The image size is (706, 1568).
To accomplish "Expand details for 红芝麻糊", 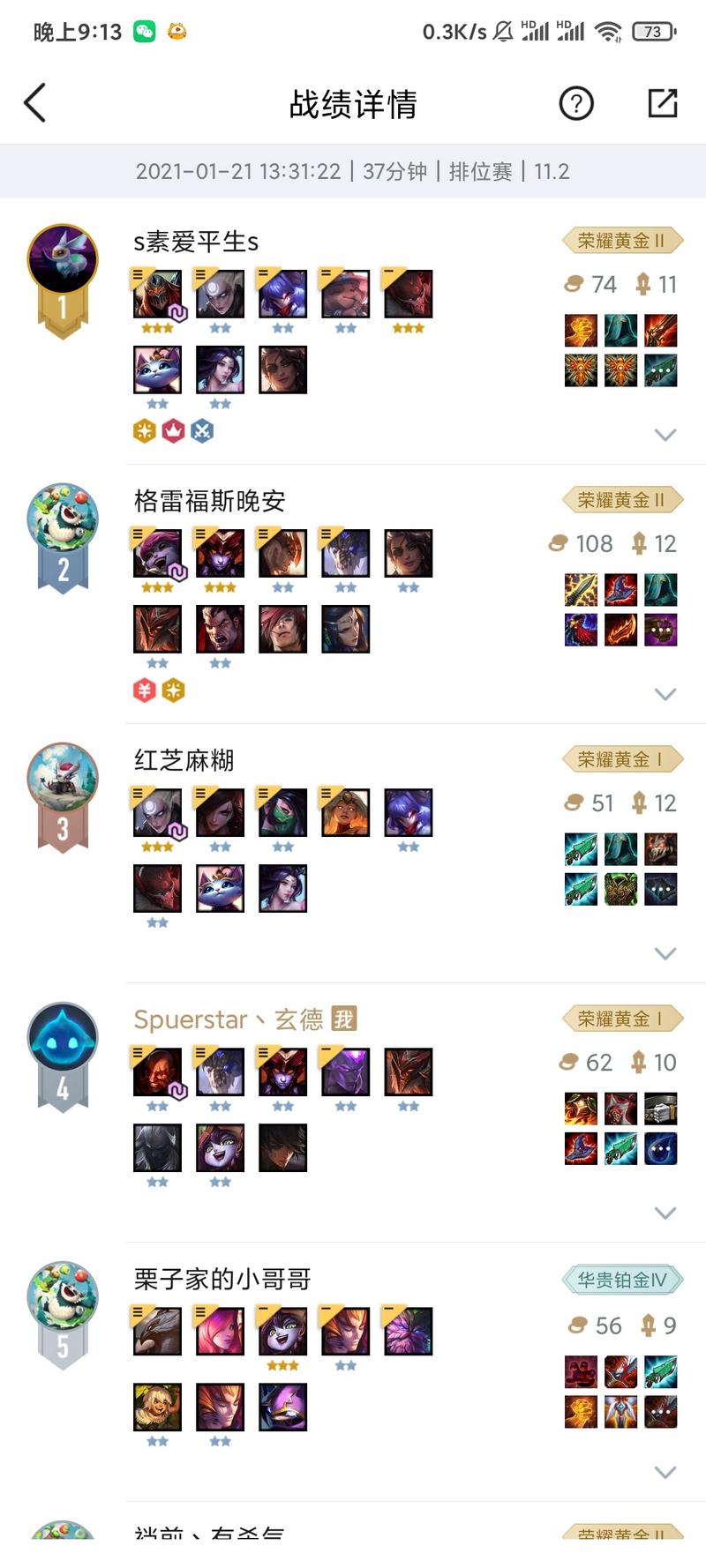I will point(665,953).
